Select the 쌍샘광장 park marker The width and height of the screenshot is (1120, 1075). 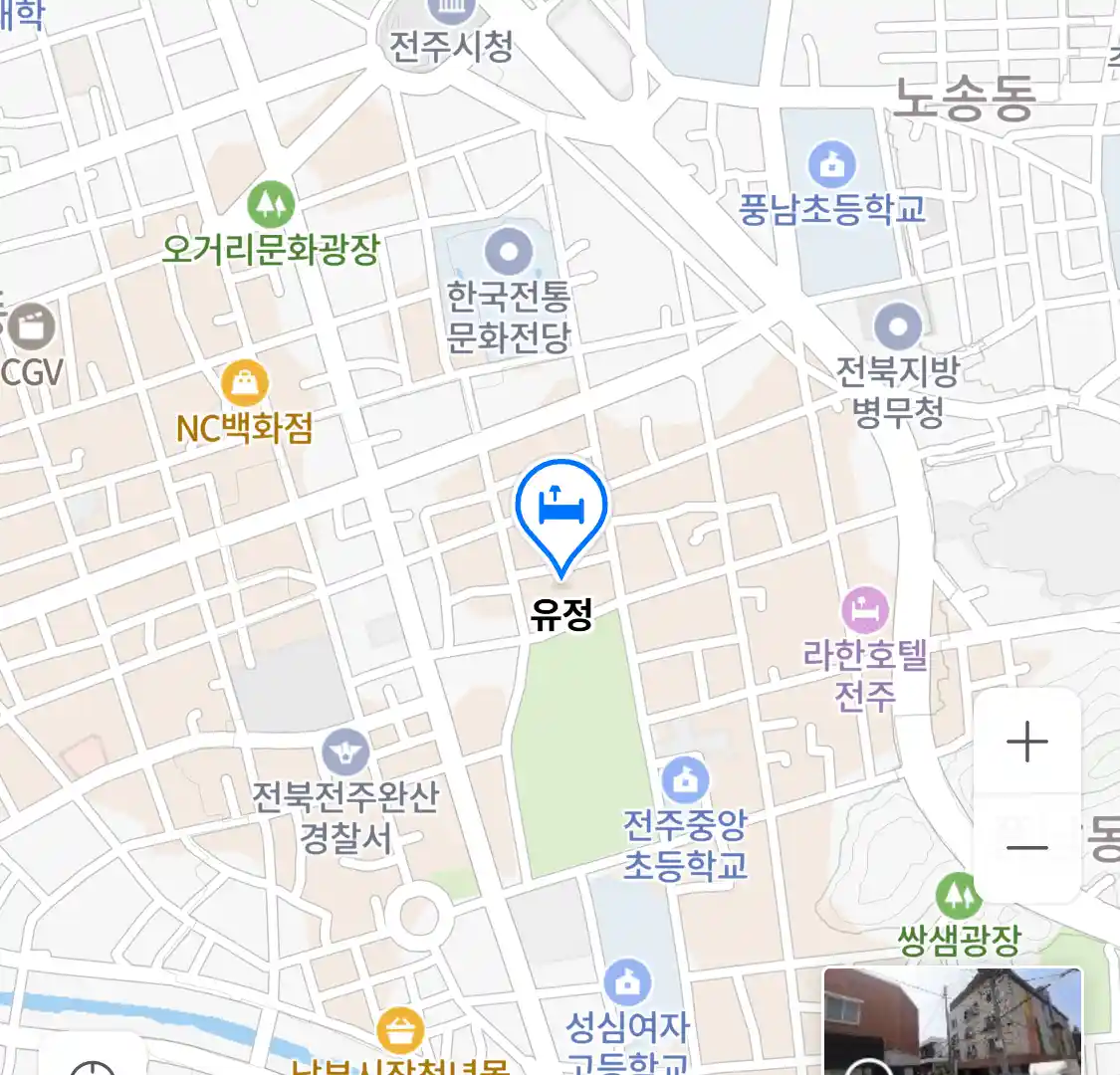coord(958,897)
